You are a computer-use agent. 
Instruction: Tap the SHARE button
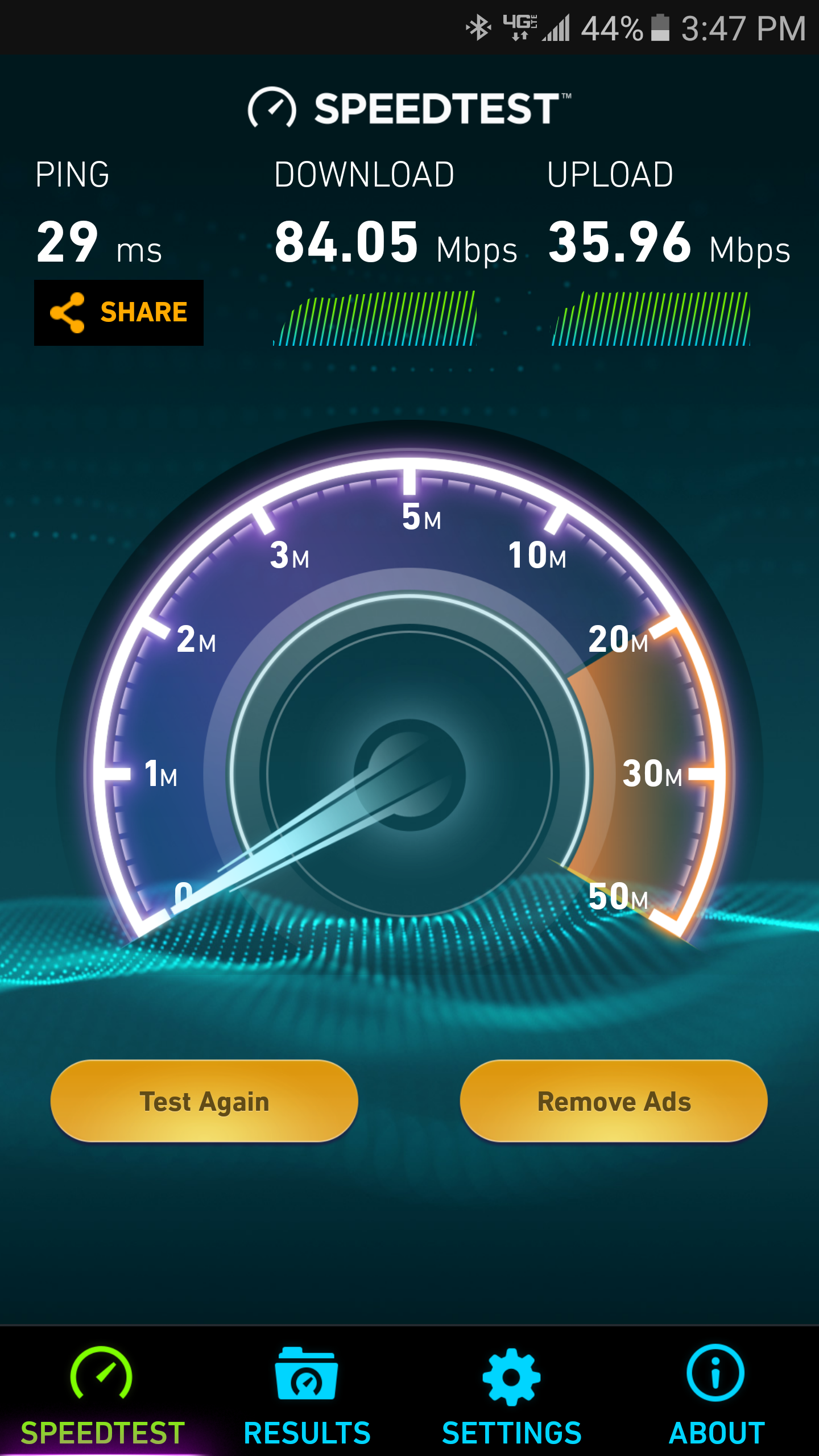pos(119,312)
